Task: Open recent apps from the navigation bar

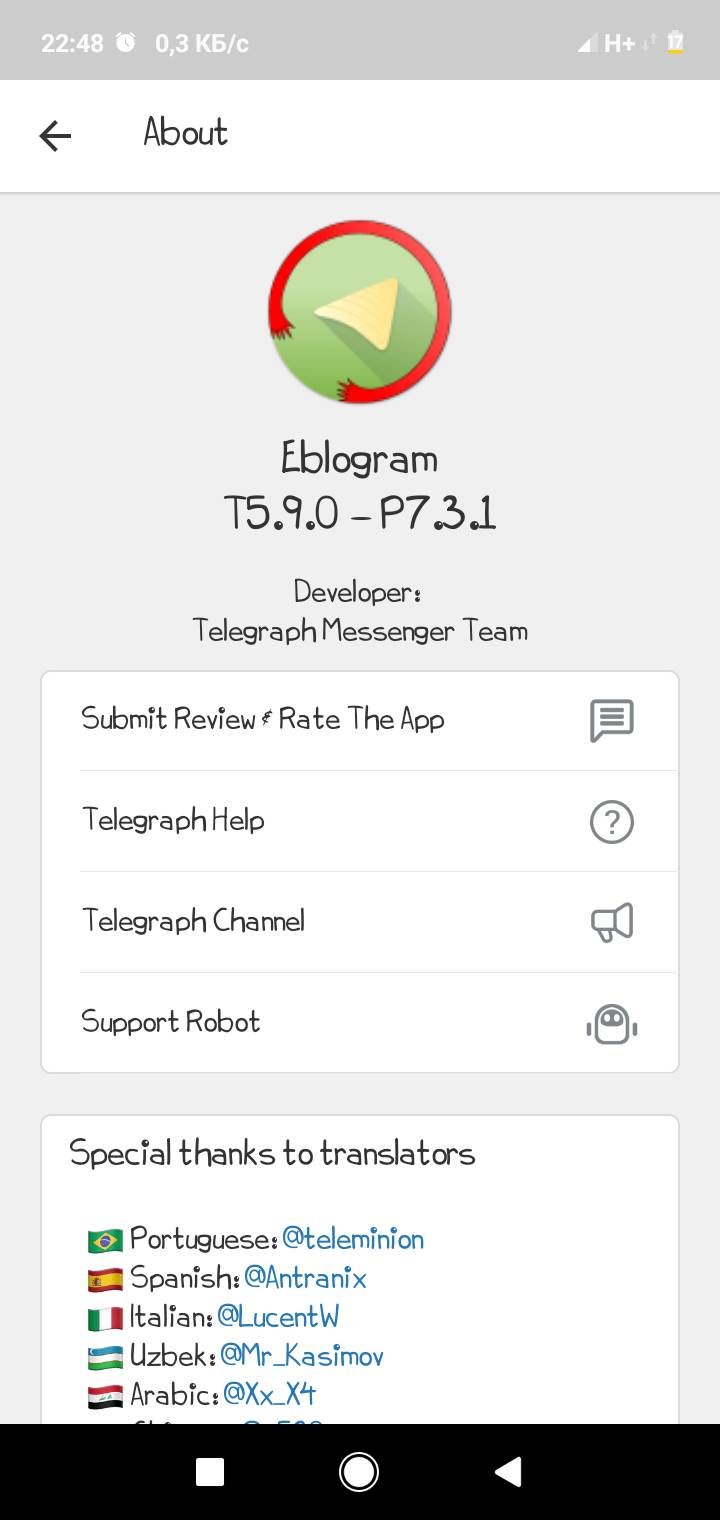Action: pyautogui.click(x=210, y=1472)
